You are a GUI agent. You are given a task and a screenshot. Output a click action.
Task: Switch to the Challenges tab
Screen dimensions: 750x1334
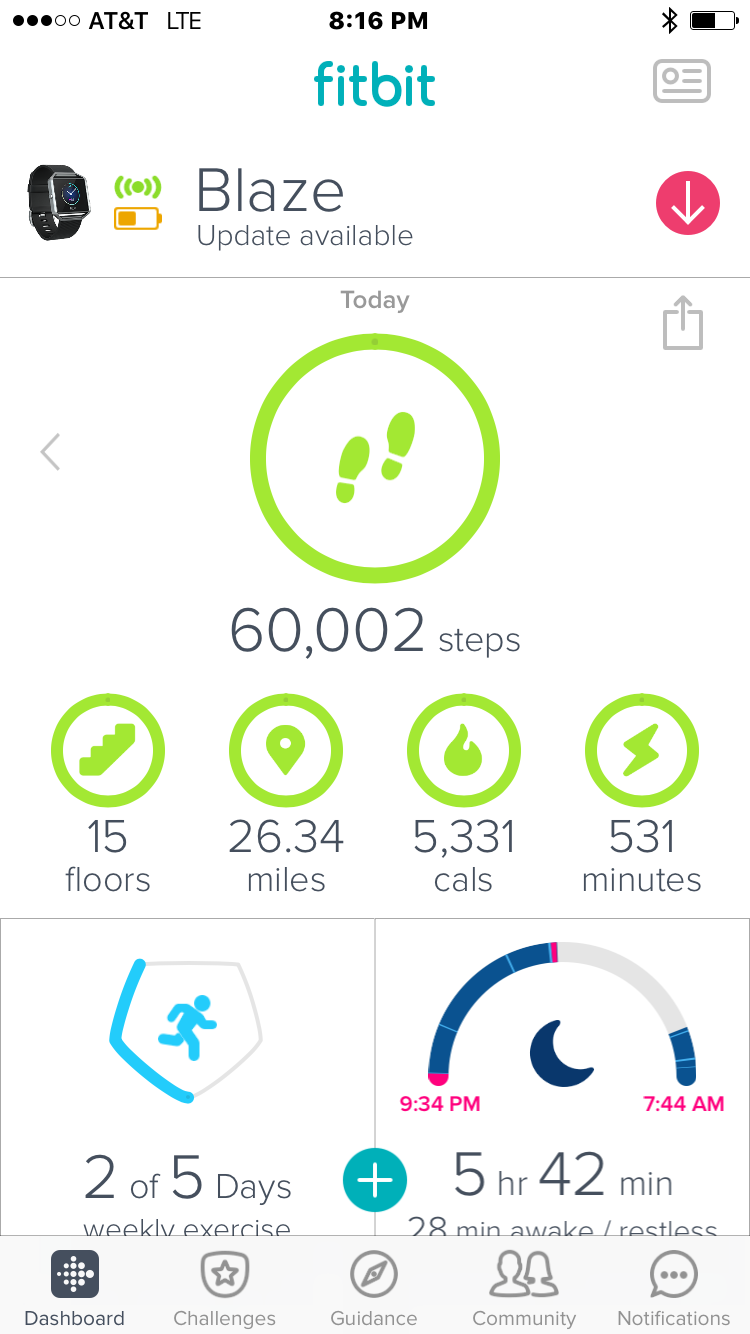tap(225, 1288)
